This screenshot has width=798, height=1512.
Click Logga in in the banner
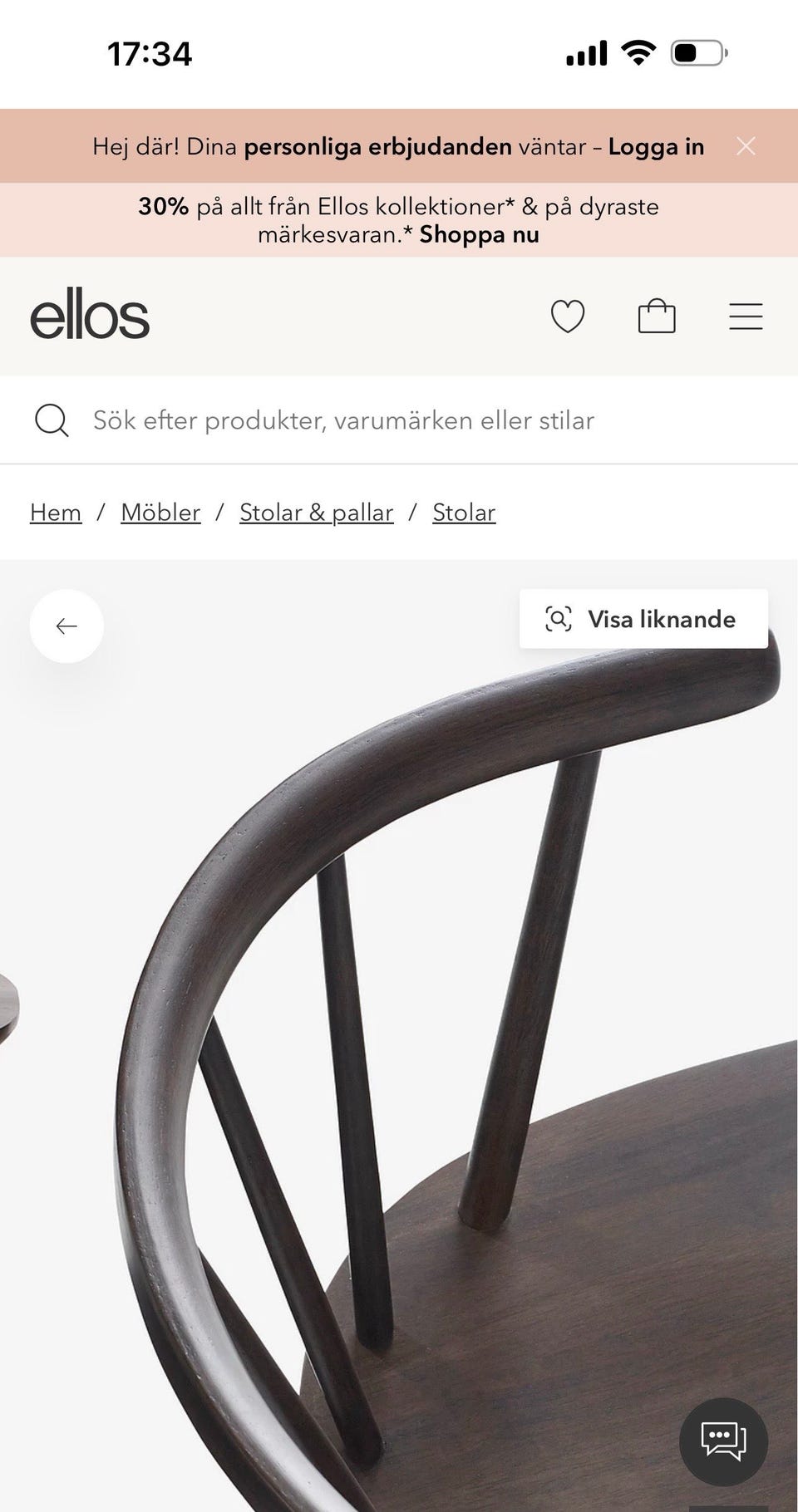click(x=657, y=146)
